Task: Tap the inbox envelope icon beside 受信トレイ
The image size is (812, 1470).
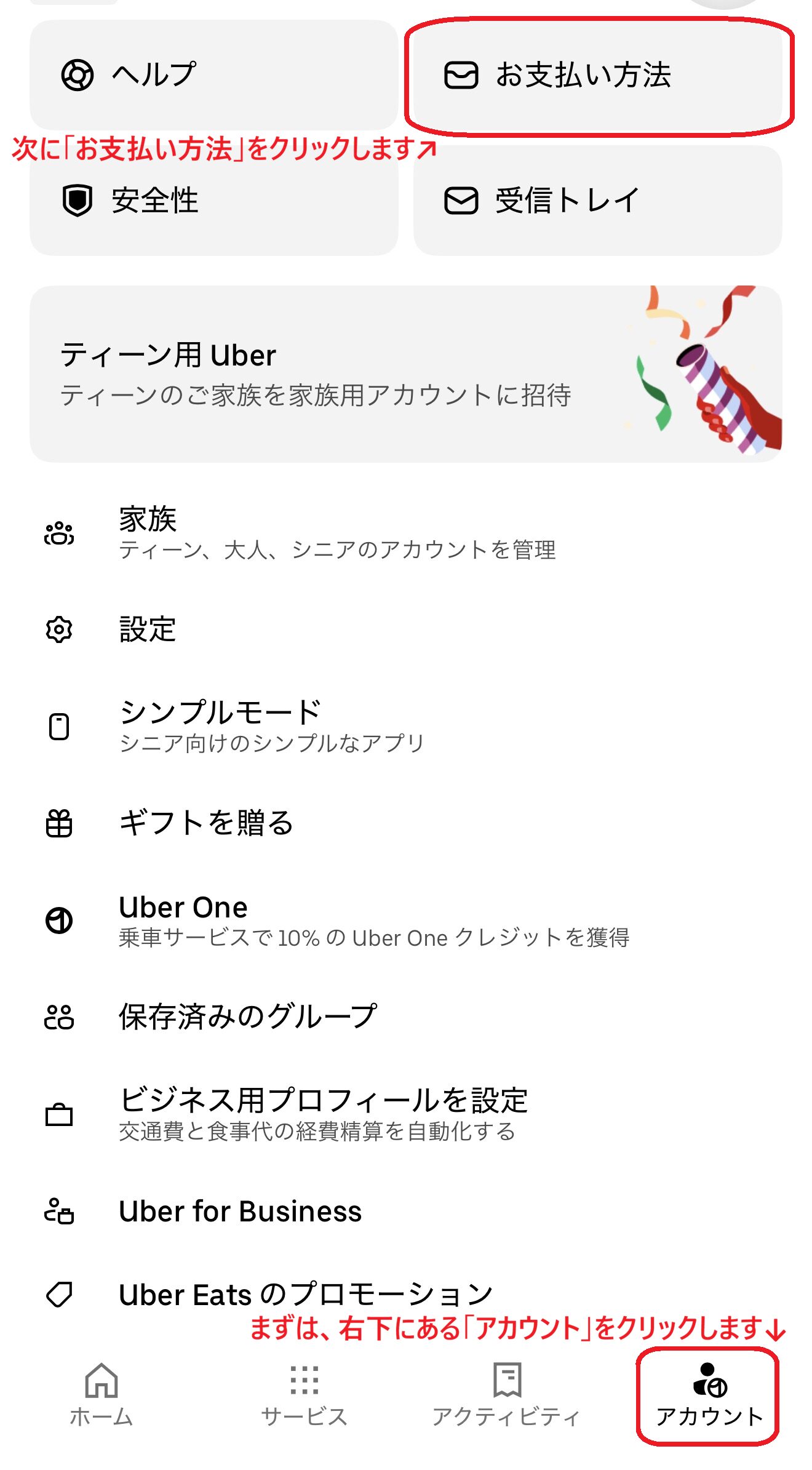Action: coord(461,199)
